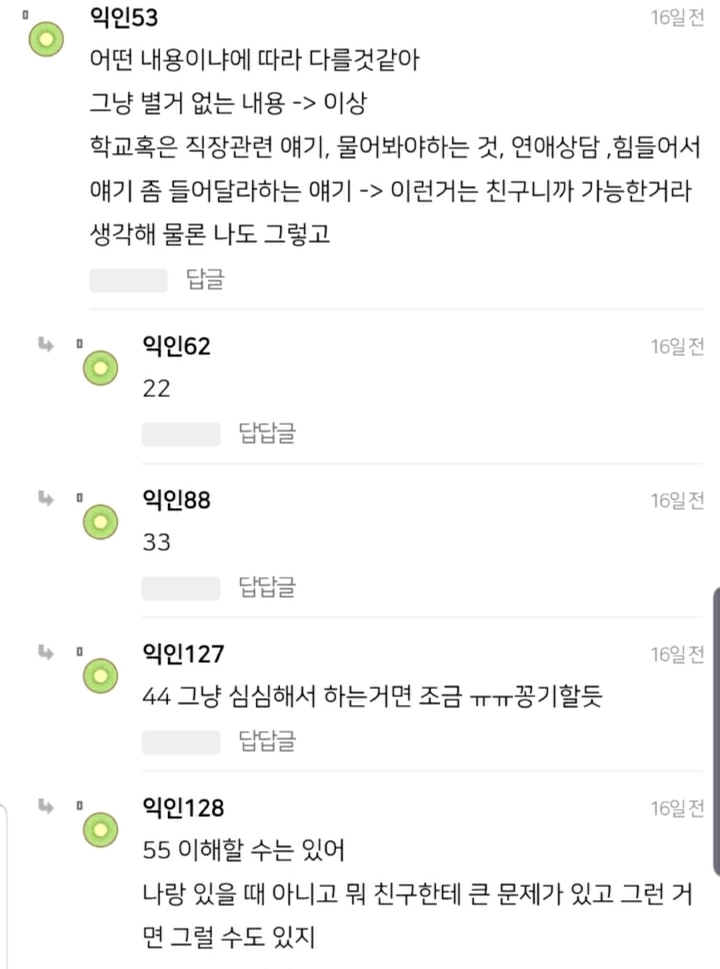
Task: Click 익인127's kiwi avatar
Action: pos(100,675)
